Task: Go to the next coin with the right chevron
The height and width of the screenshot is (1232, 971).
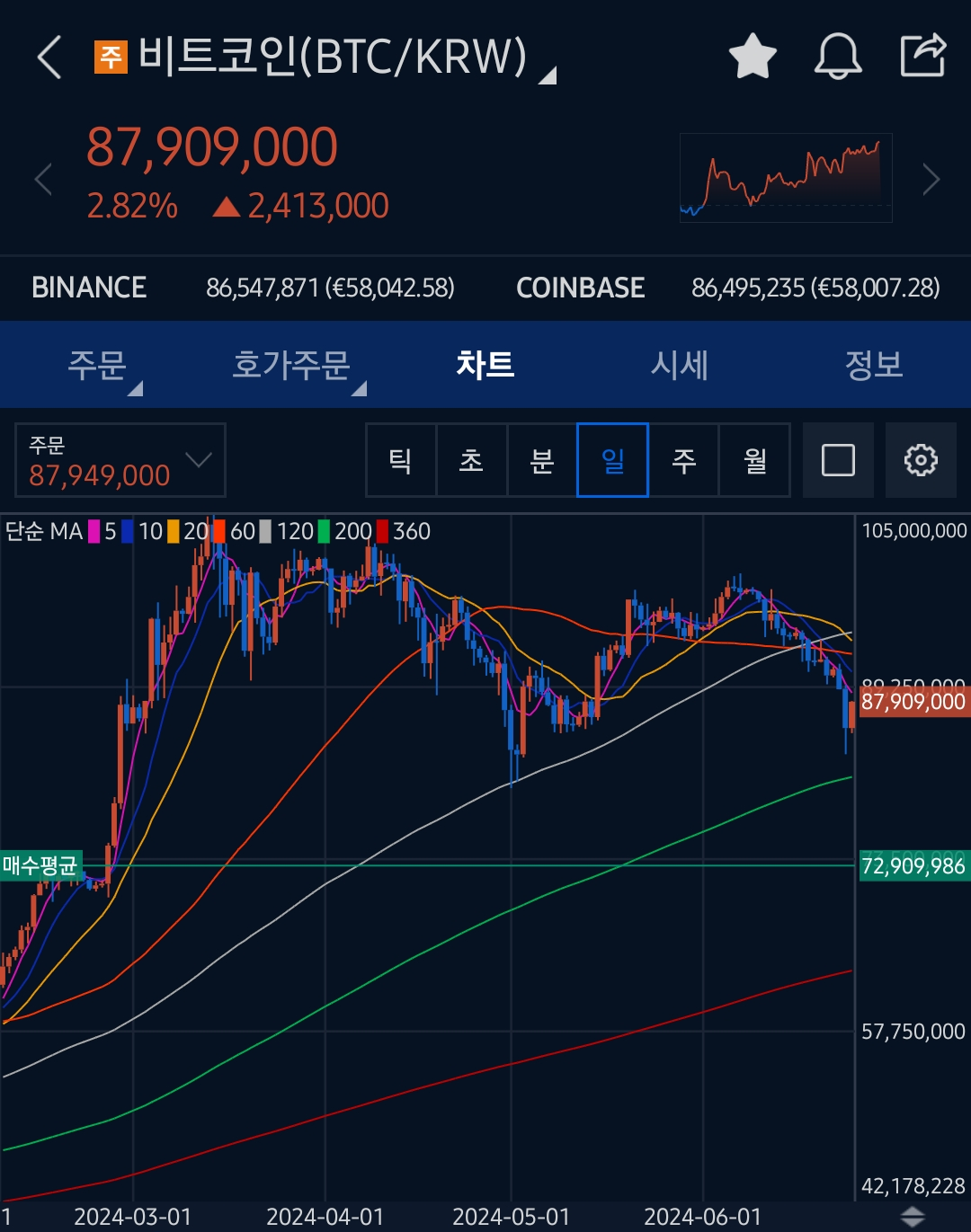Action: (931, 180)
